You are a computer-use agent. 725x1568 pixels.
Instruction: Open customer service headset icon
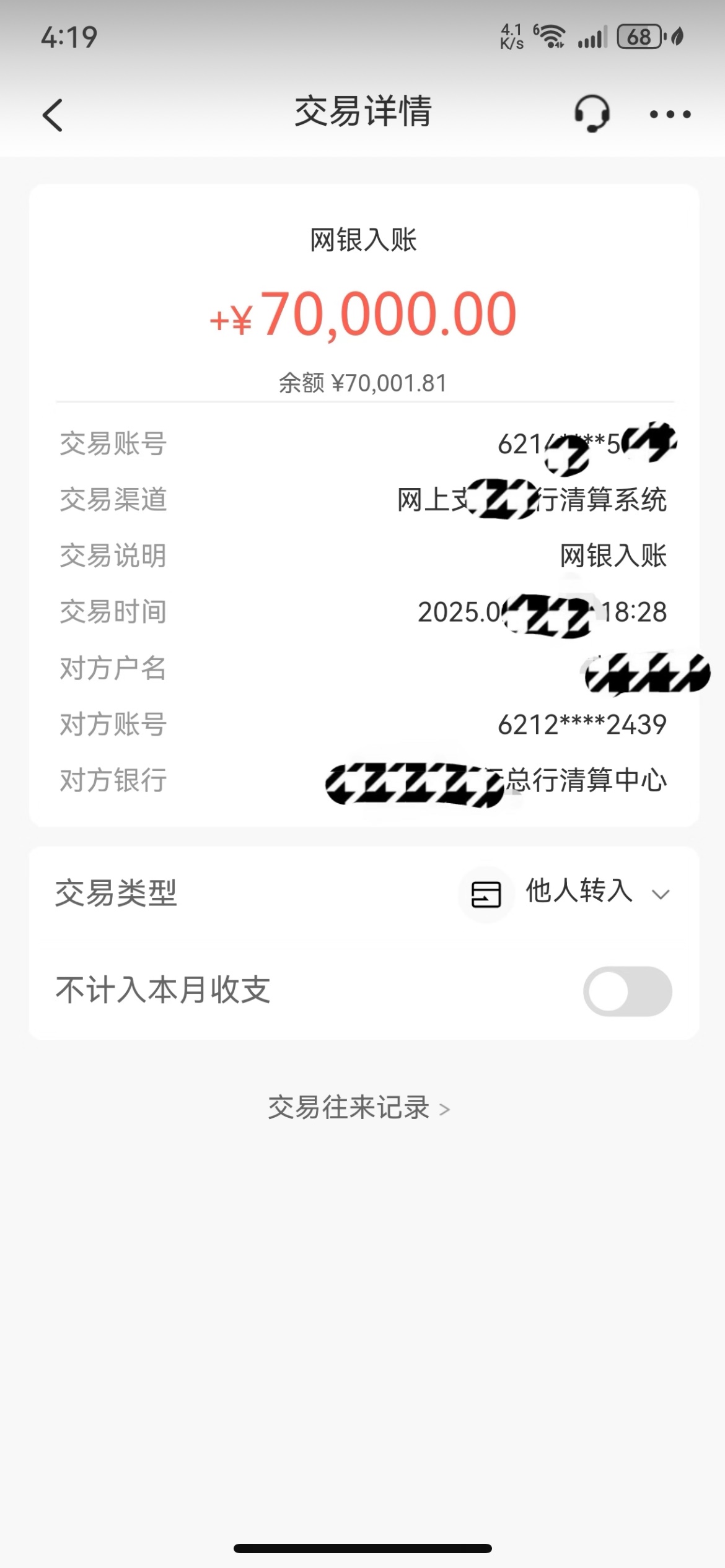tap(592, 114)
